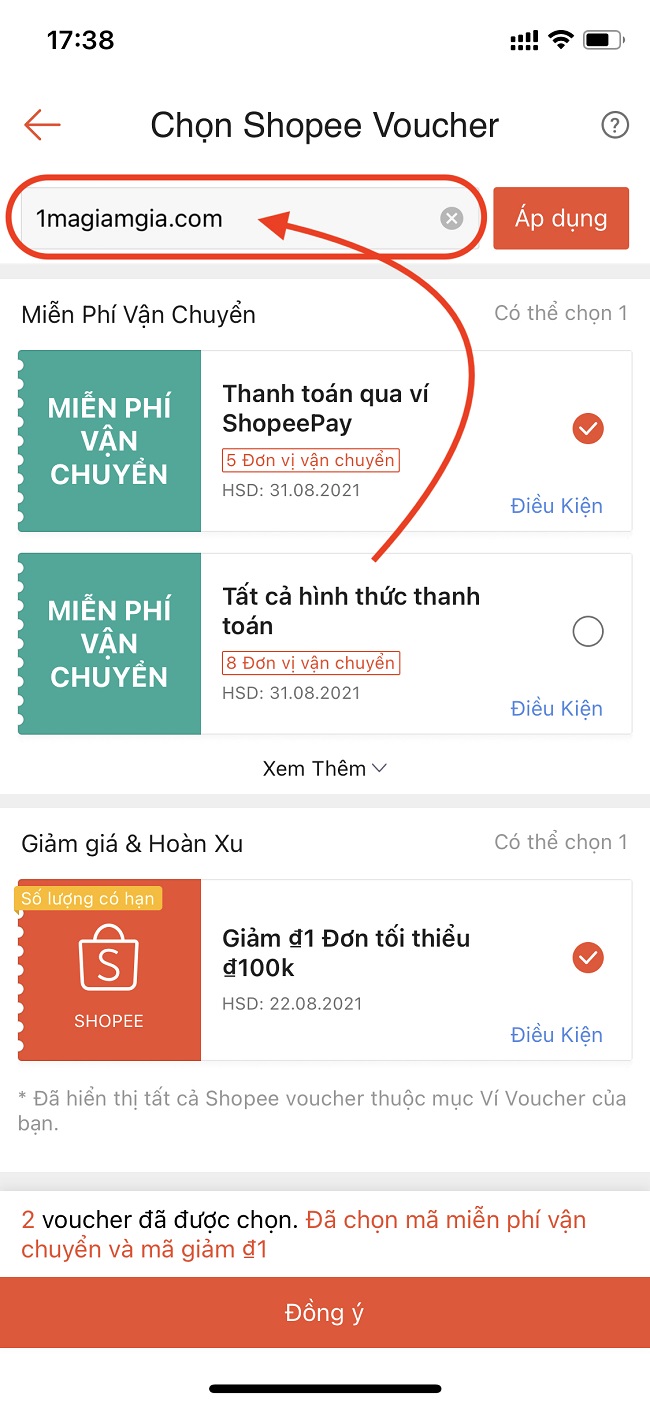Deselect the ShopeePay free shipping voucher
Viewport: 650px width, 1407px height.
click(x=588, y=429)
